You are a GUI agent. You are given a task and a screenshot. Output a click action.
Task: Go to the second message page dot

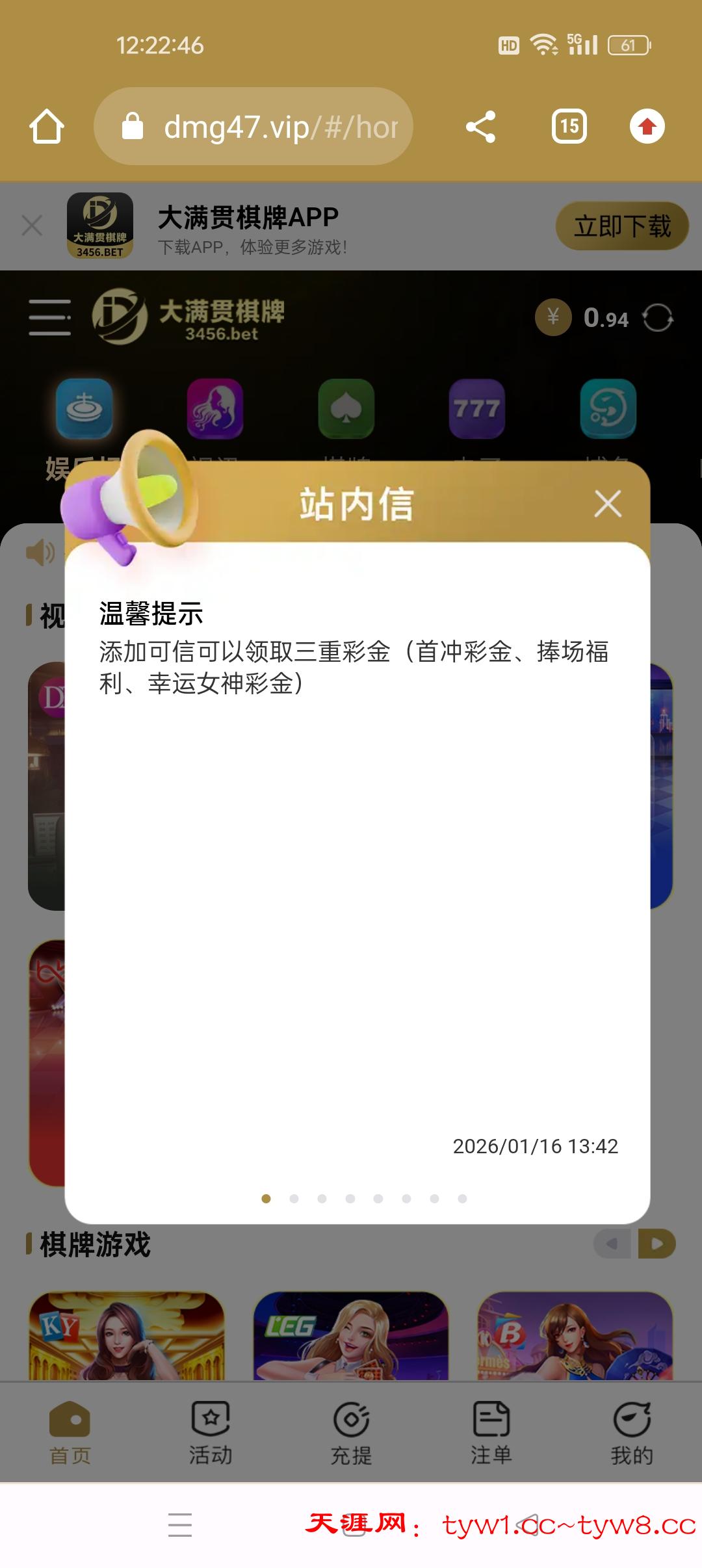pos(294,1199)
